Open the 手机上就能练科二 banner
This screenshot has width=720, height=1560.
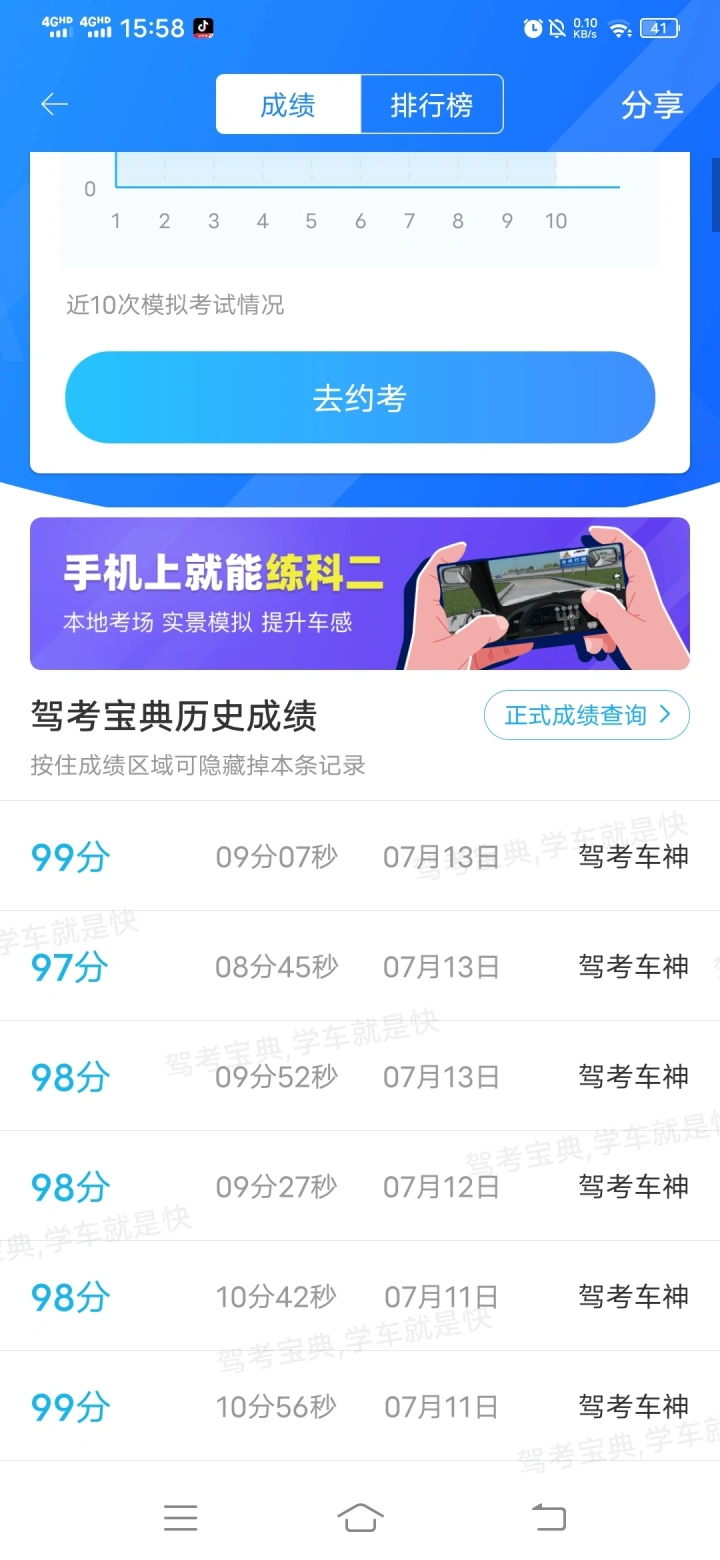(x=360, y=593)
